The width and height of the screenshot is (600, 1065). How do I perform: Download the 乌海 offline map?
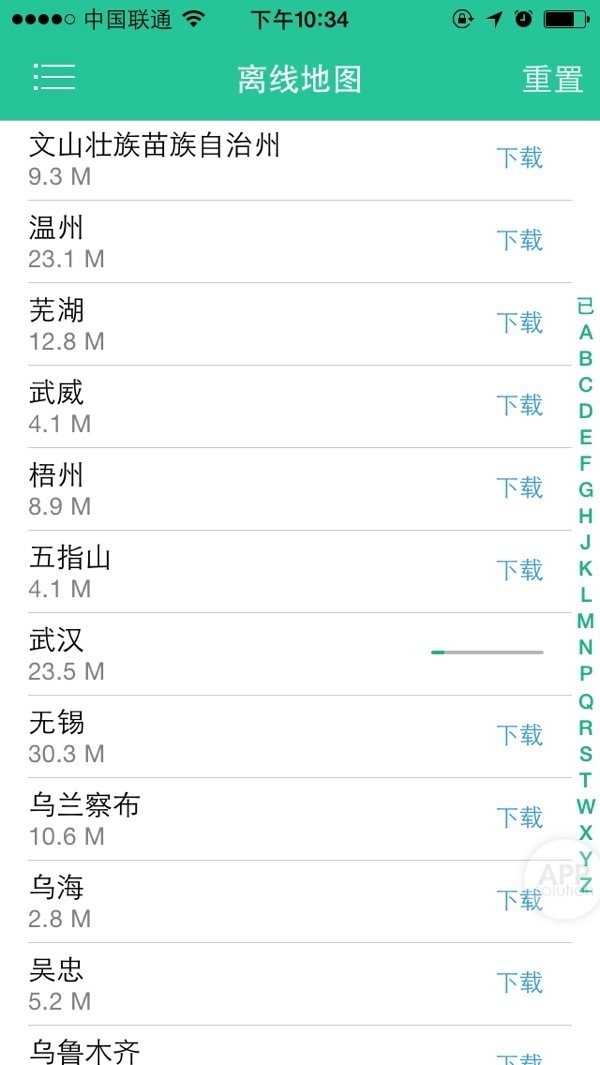pos(520,900)
